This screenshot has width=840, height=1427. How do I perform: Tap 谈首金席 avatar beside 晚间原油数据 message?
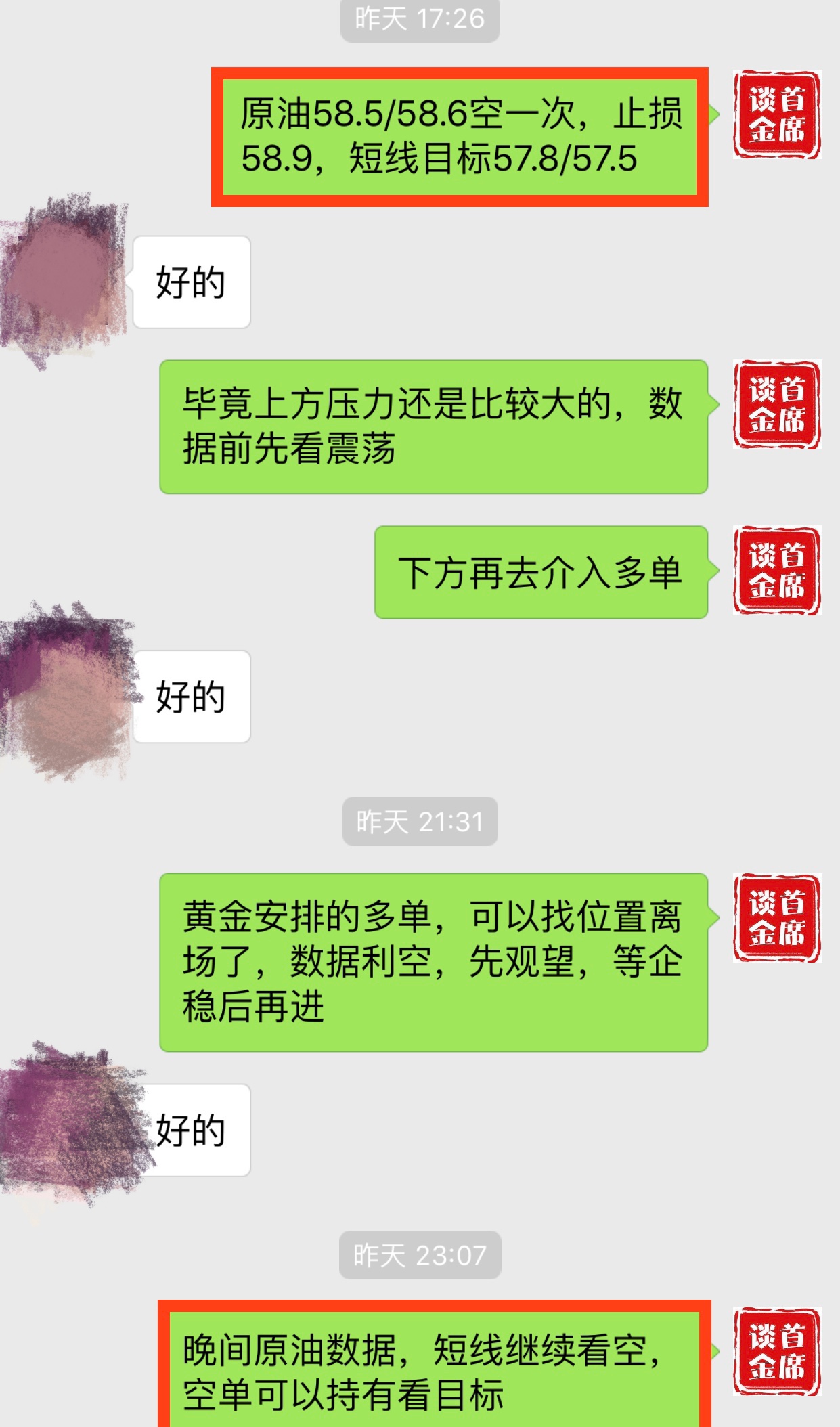777,1351
